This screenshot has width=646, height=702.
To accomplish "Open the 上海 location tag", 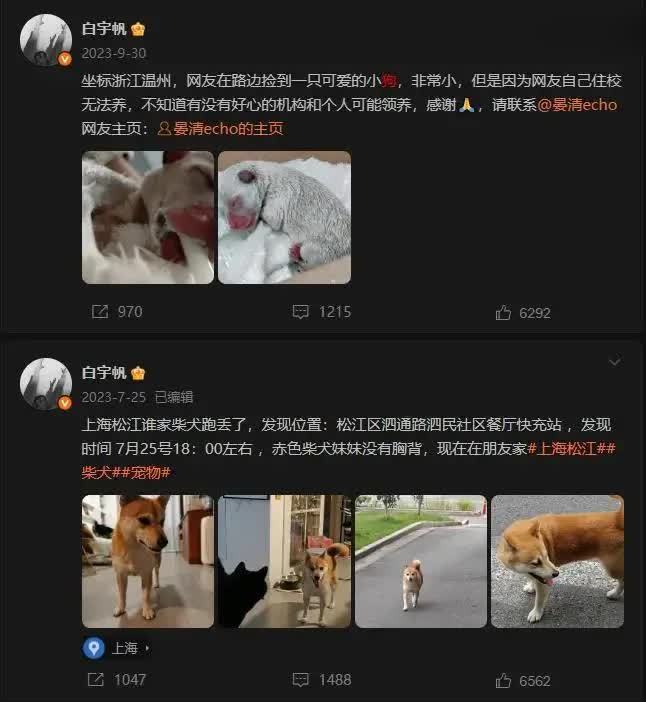I will (117, 648).
